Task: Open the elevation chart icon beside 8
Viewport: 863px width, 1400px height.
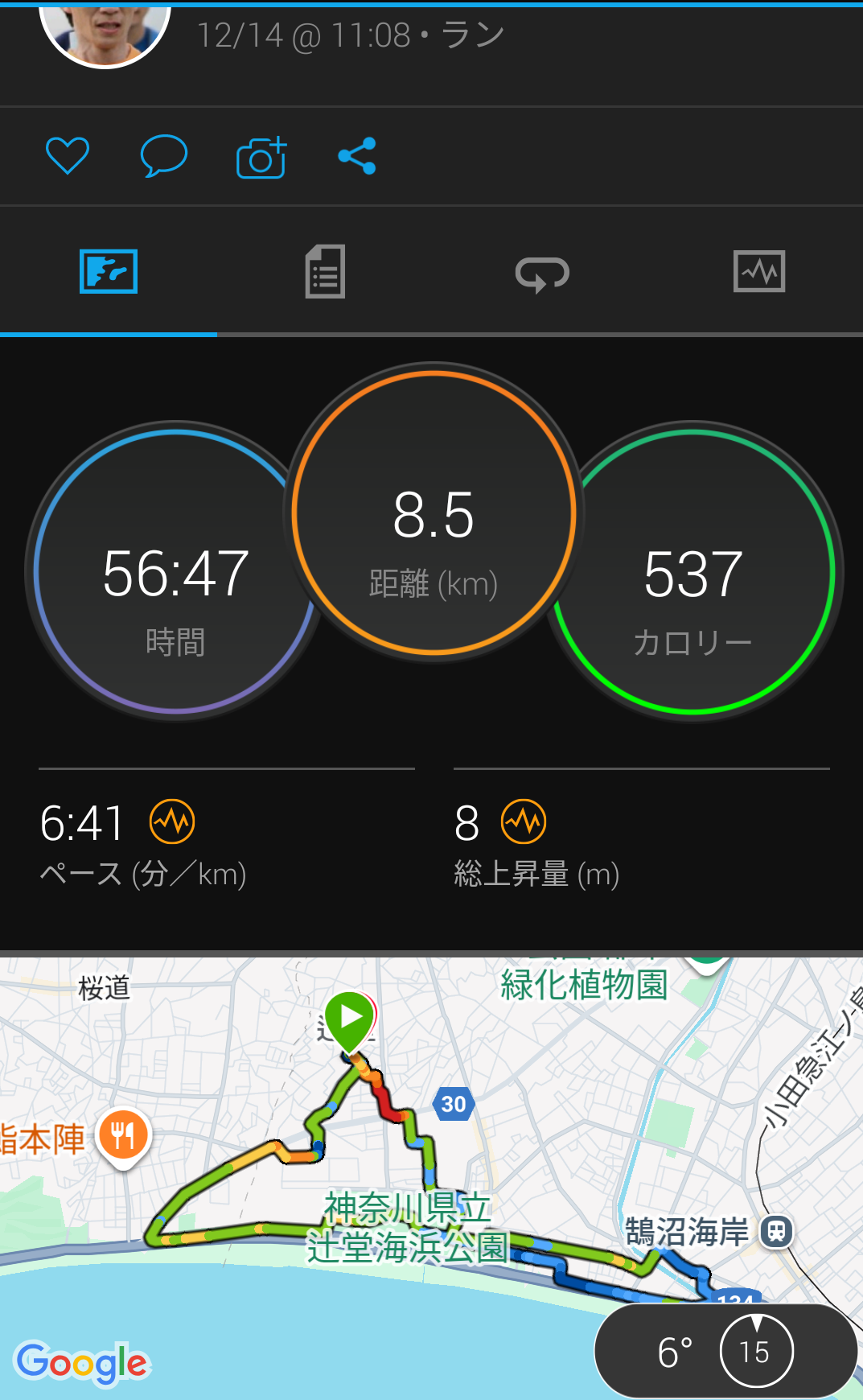Action: 524,822
